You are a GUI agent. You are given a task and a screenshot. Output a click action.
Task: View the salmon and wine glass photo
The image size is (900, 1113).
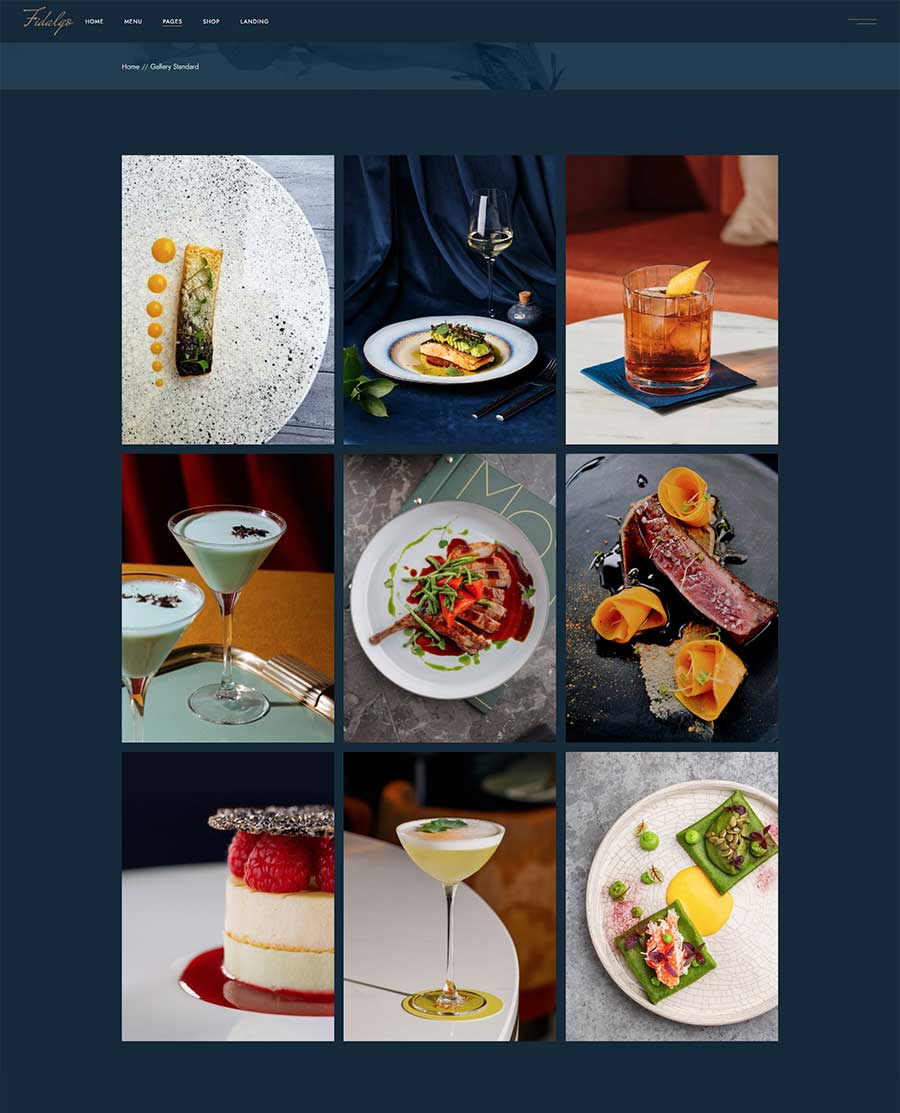(450, 299)
